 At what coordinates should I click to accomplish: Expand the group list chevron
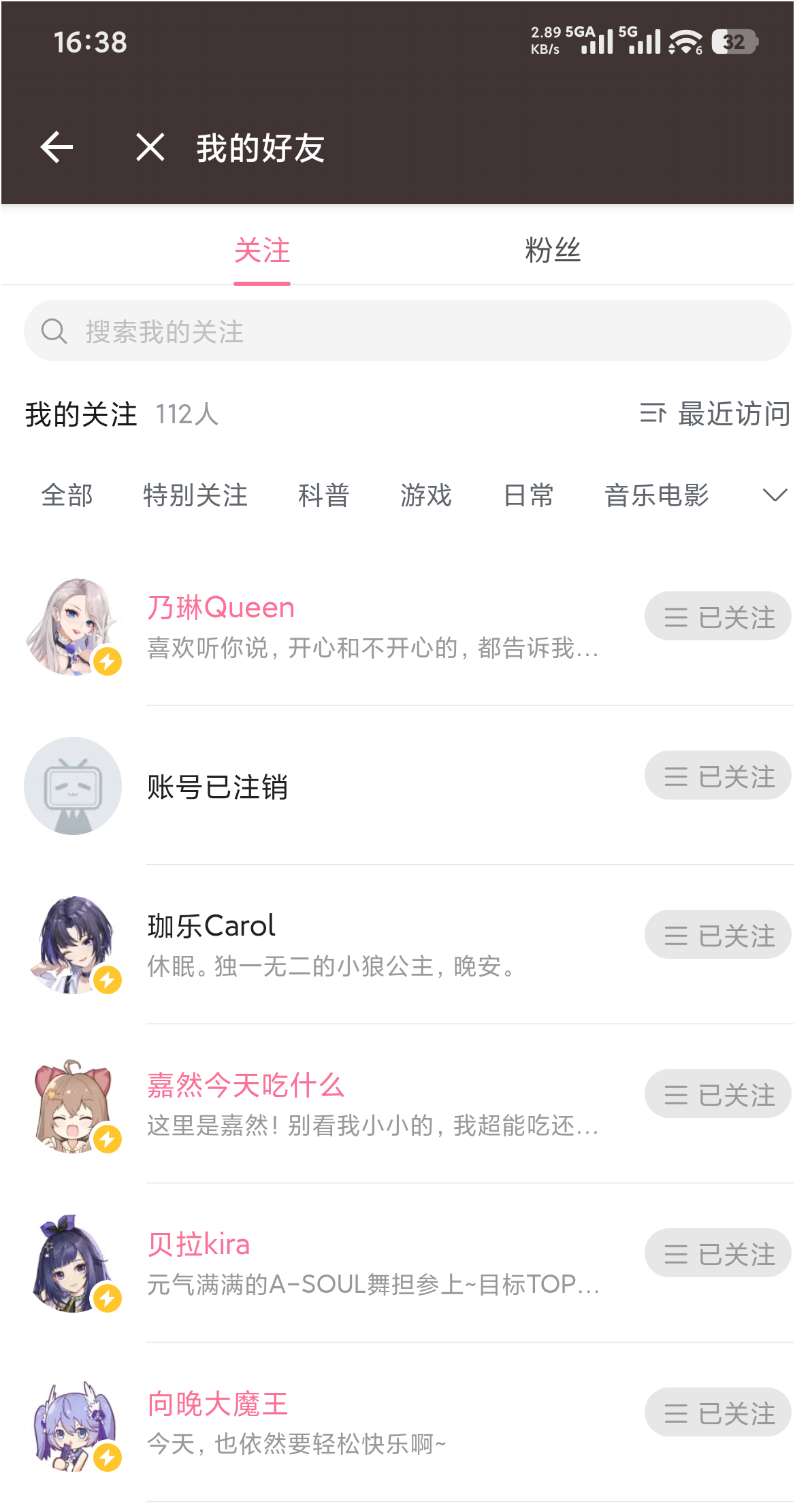775,495
